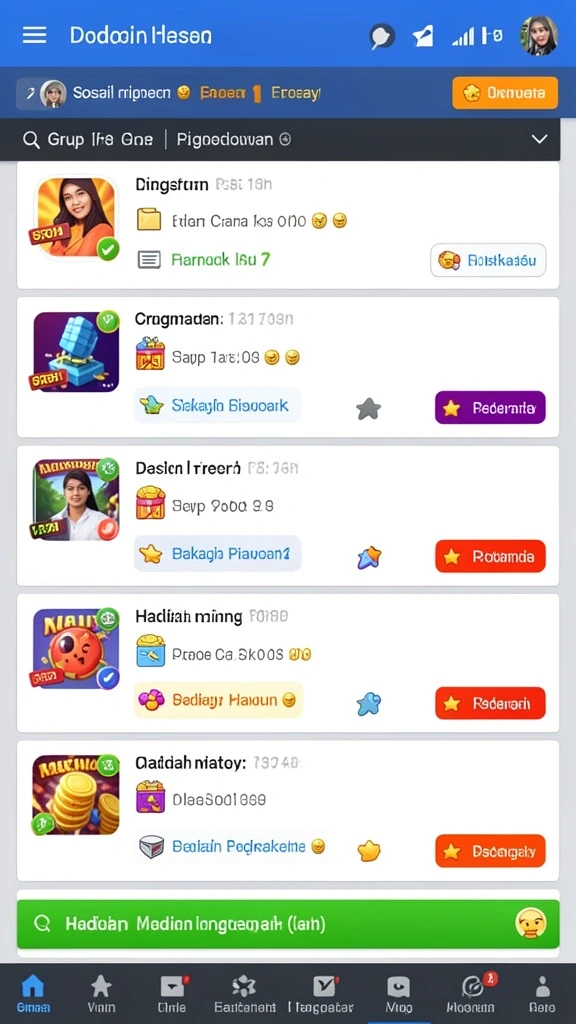Open the chat bubble icon in header
The height and width of the screenshot is (1024, 576).
click(x=381, y=36)
